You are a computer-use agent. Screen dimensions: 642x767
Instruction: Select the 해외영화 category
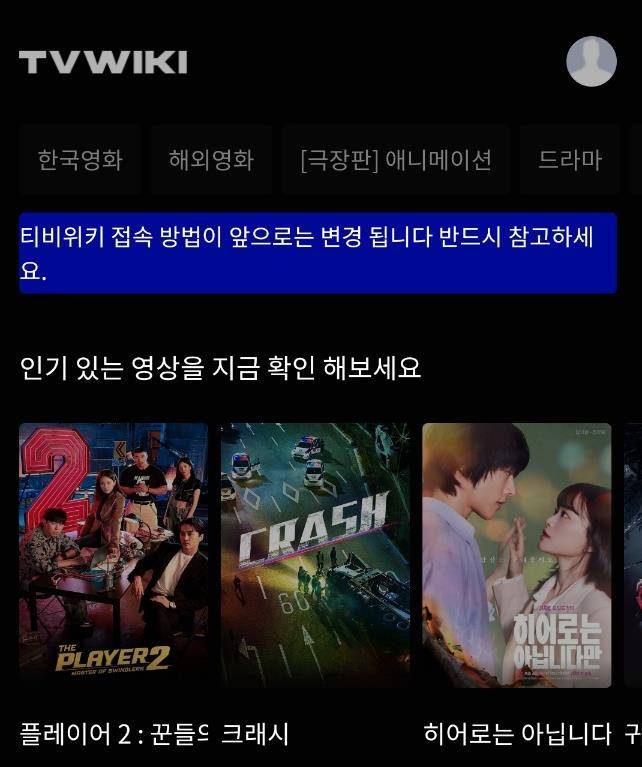tap(211, 160)
